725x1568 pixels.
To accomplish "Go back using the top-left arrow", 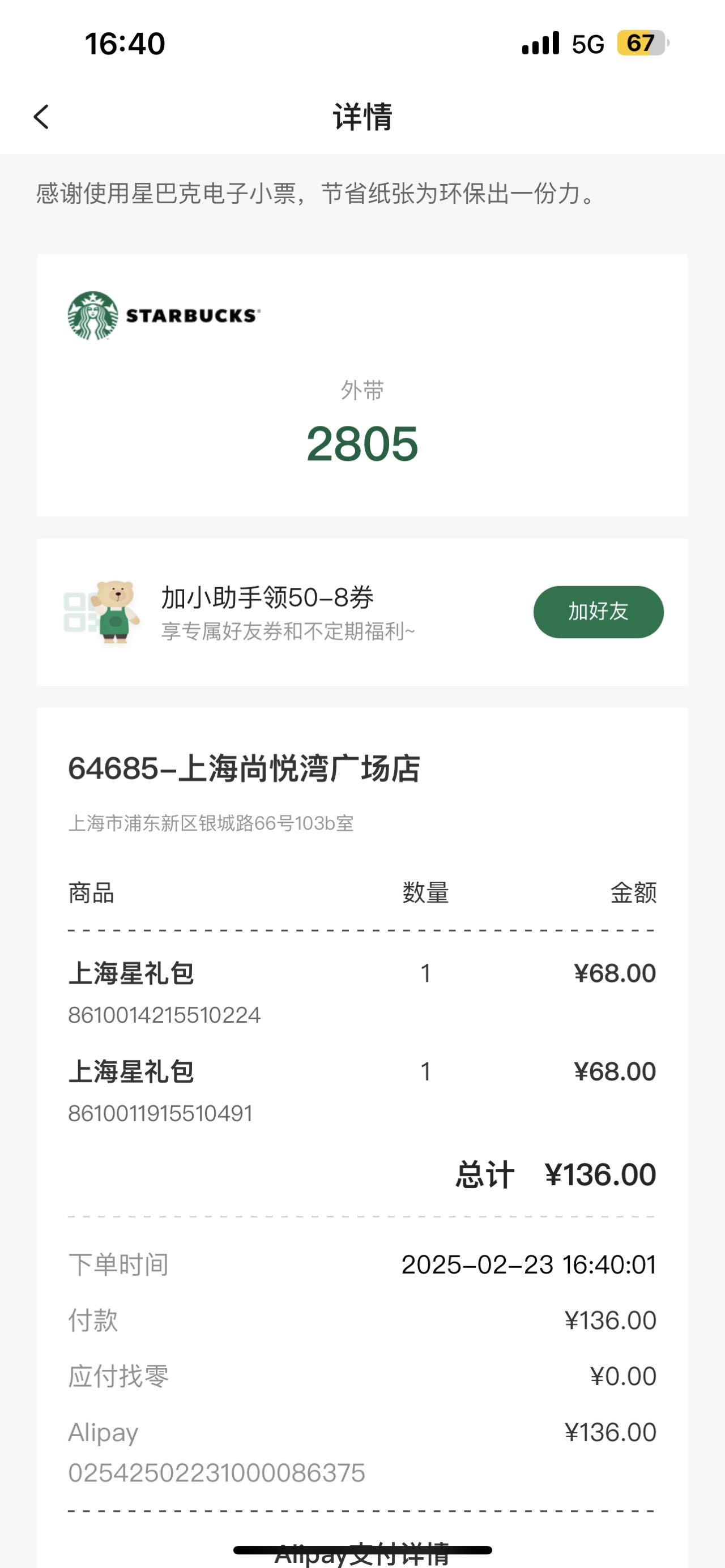I will click(x=41, y=117).
